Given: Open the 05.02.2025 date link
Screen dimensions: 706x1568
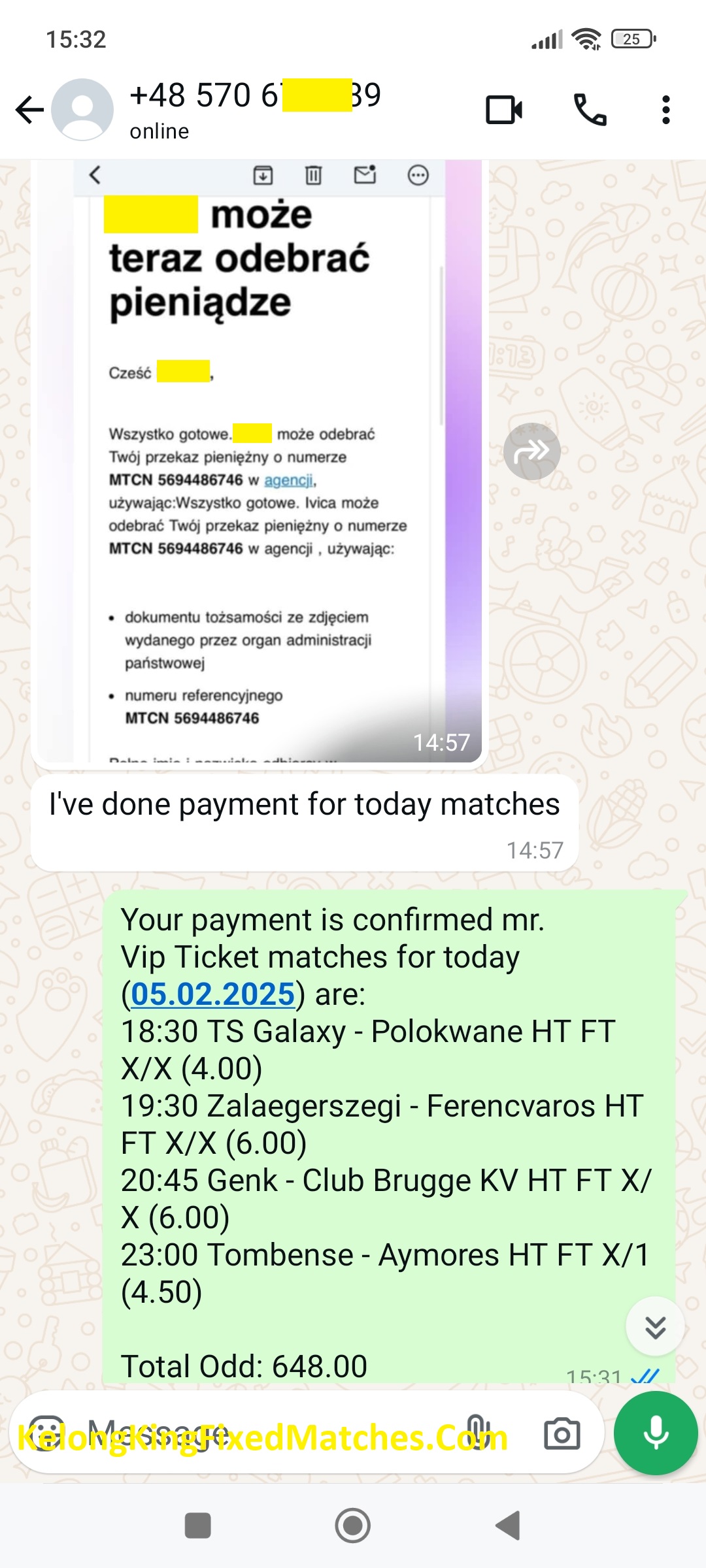Looking at the screenshot, I should pos(213,994).
